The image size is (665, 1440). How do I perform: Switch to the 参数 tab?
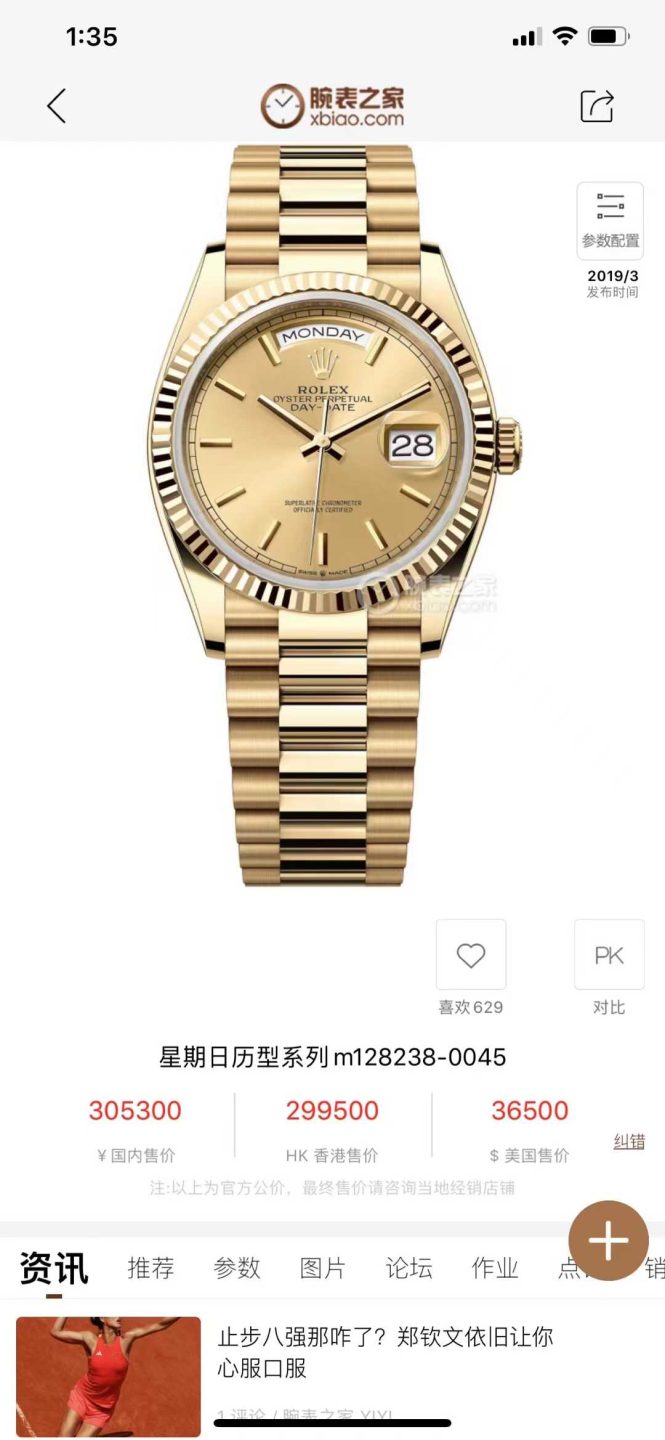click(x=237, y=1268)
